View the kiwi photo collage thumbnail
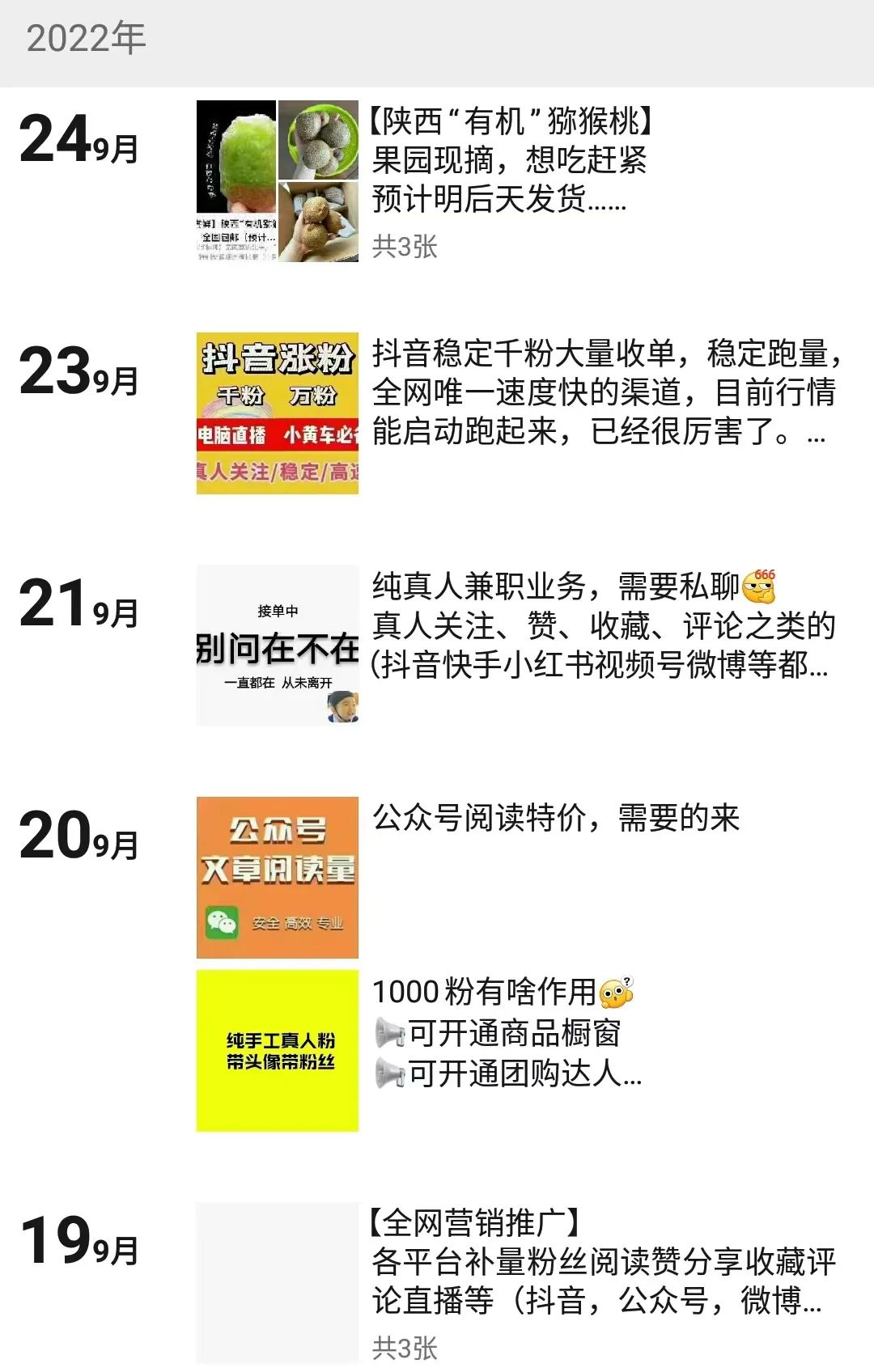This screenshot has width=874, height=1372. [277, 180]
